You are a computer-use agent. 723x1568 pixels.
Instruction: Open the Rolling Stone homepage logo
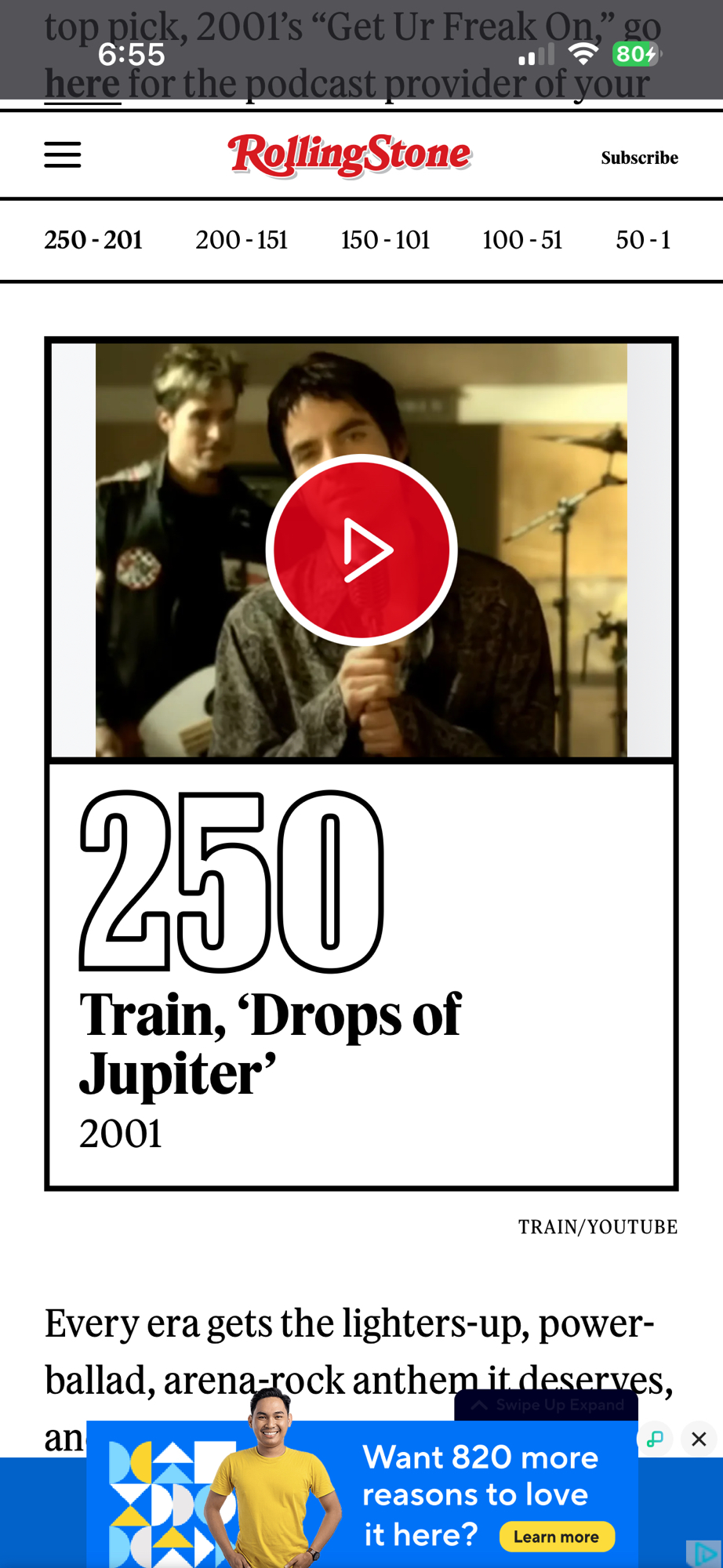click(x=350, y=154)
